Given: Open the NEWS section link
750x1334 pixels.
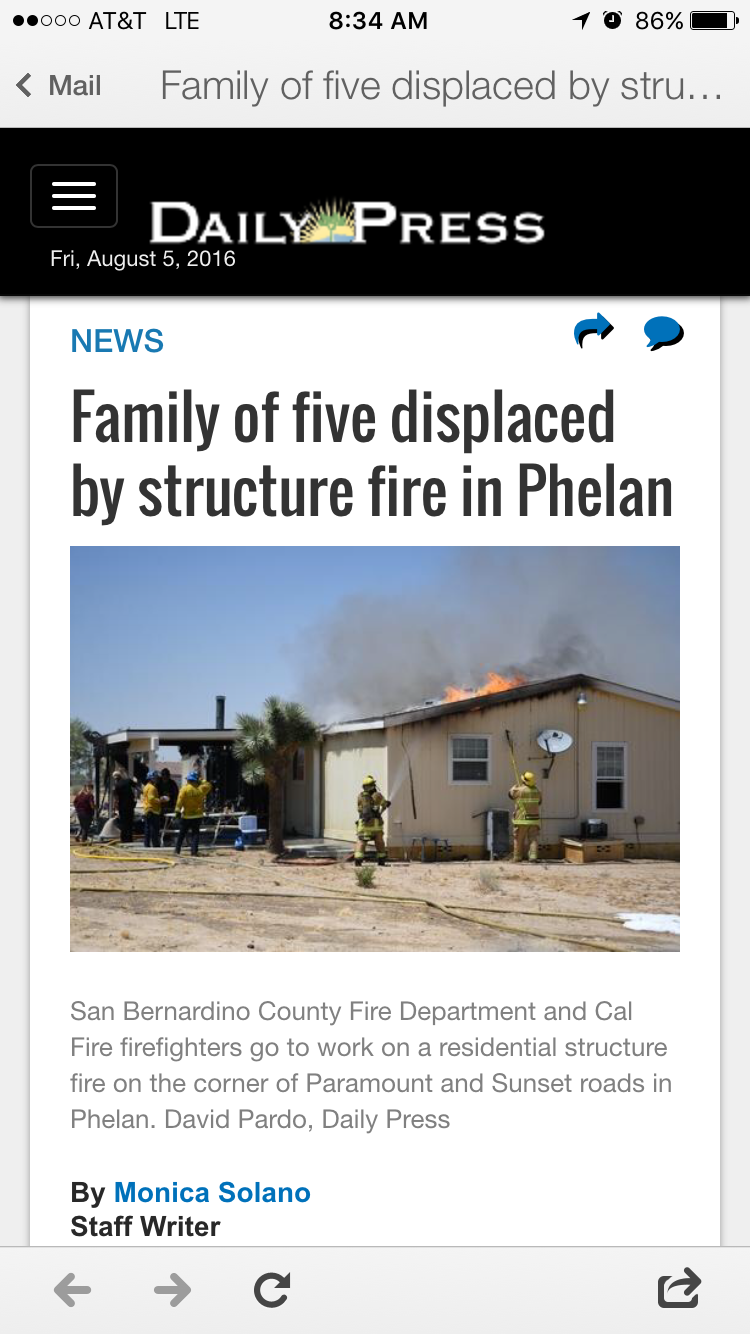Looking at the screenshot, I should coord(117,341).
